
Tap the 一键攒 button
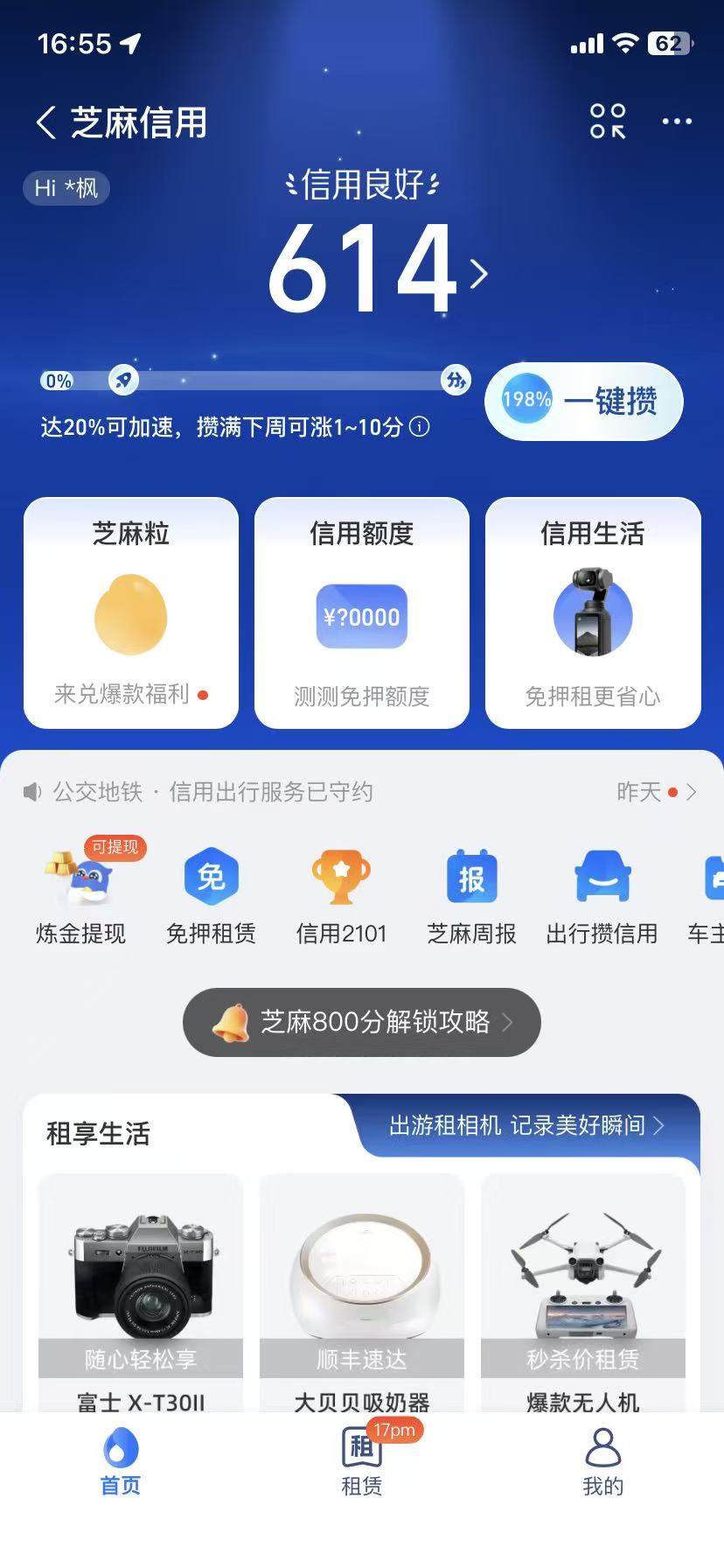[x=584, y=401]
